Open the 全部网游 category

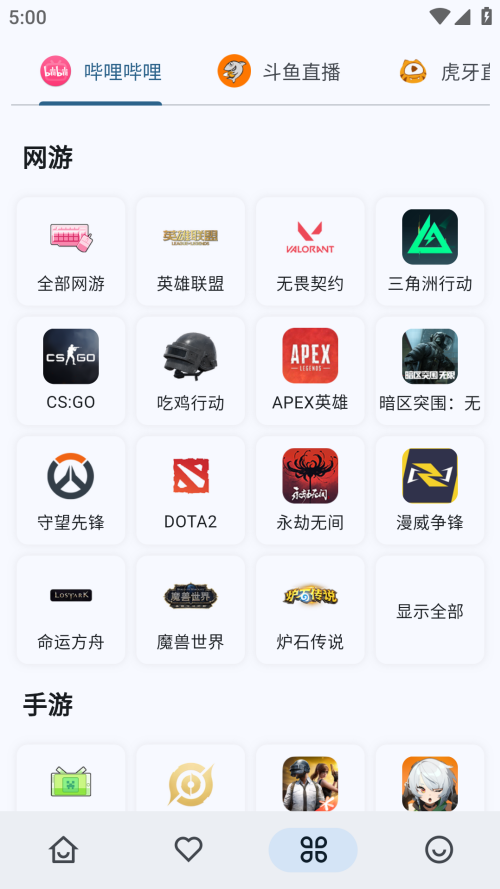click(x=71, y=251)
